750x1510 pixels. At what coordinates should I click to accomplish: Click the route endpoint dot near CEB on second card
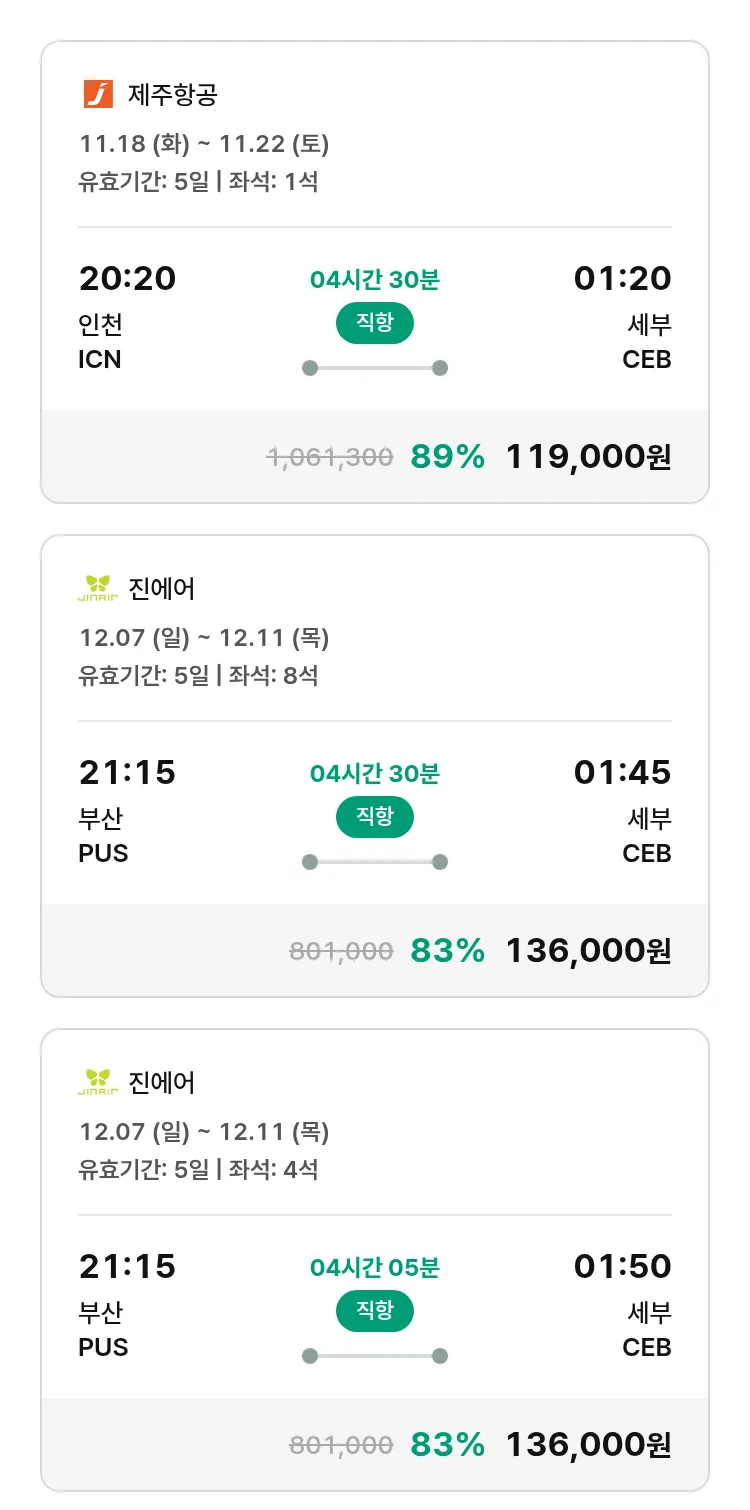(x=440, y=861)
